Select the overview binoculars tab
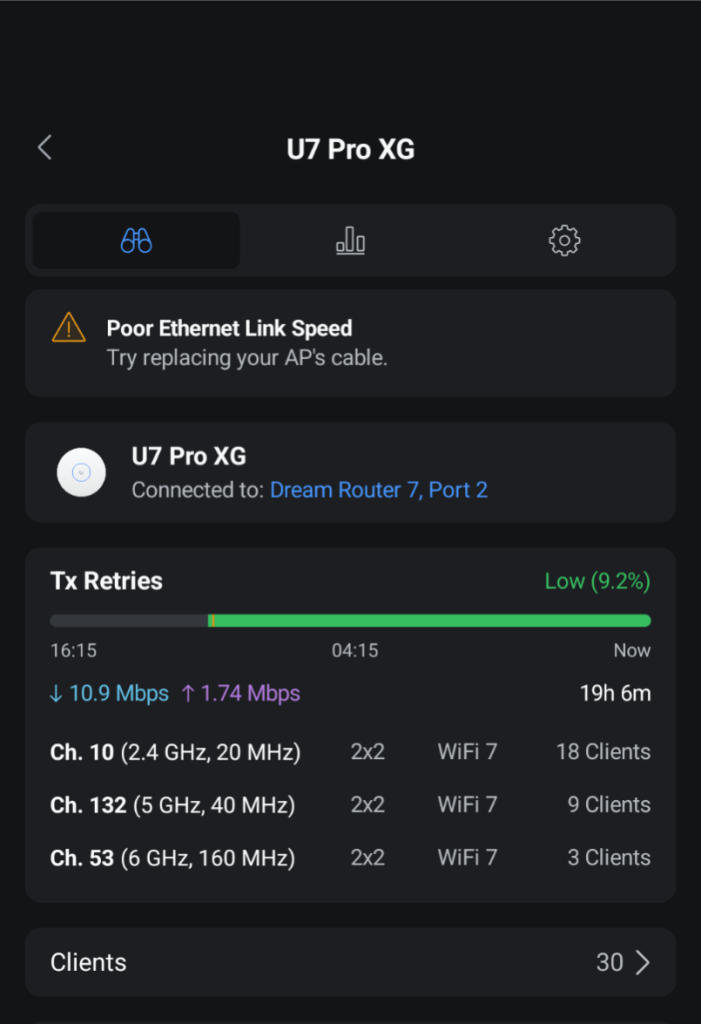Image resolution: width=701 pixels, height=1024 pixels. [136, 241]
